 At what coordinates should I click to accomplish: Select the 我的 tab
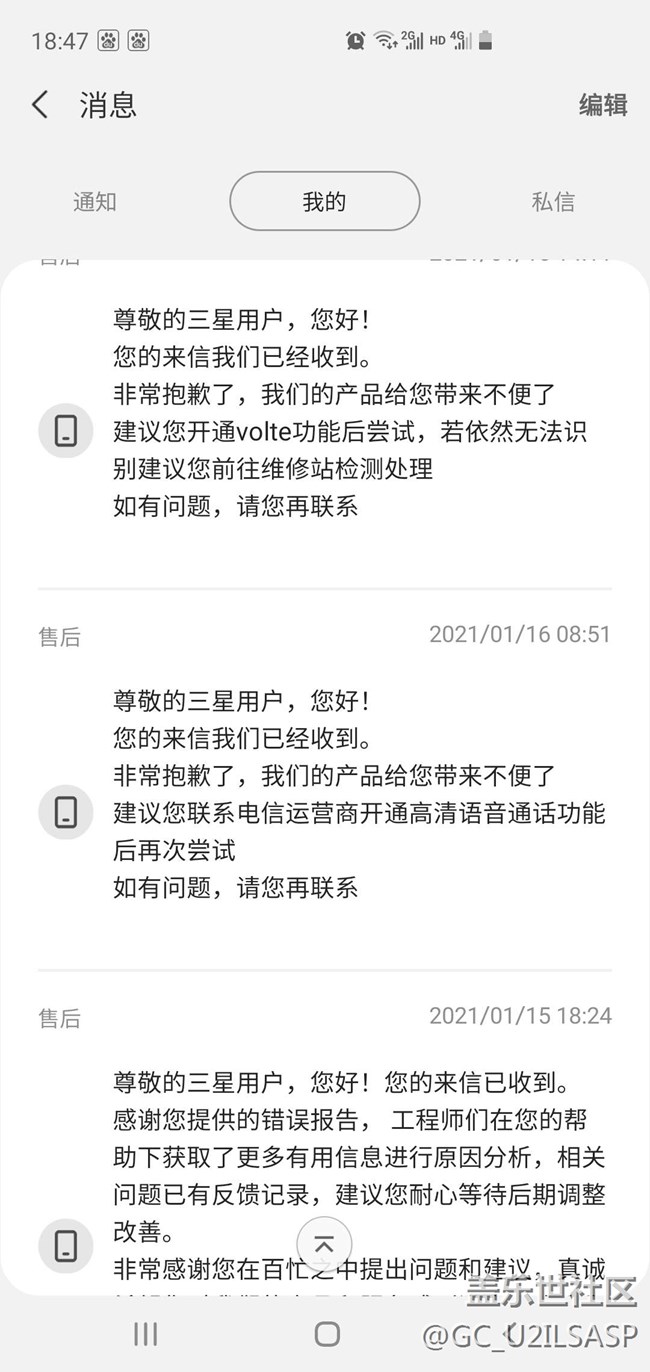click(x=324, y=201)
